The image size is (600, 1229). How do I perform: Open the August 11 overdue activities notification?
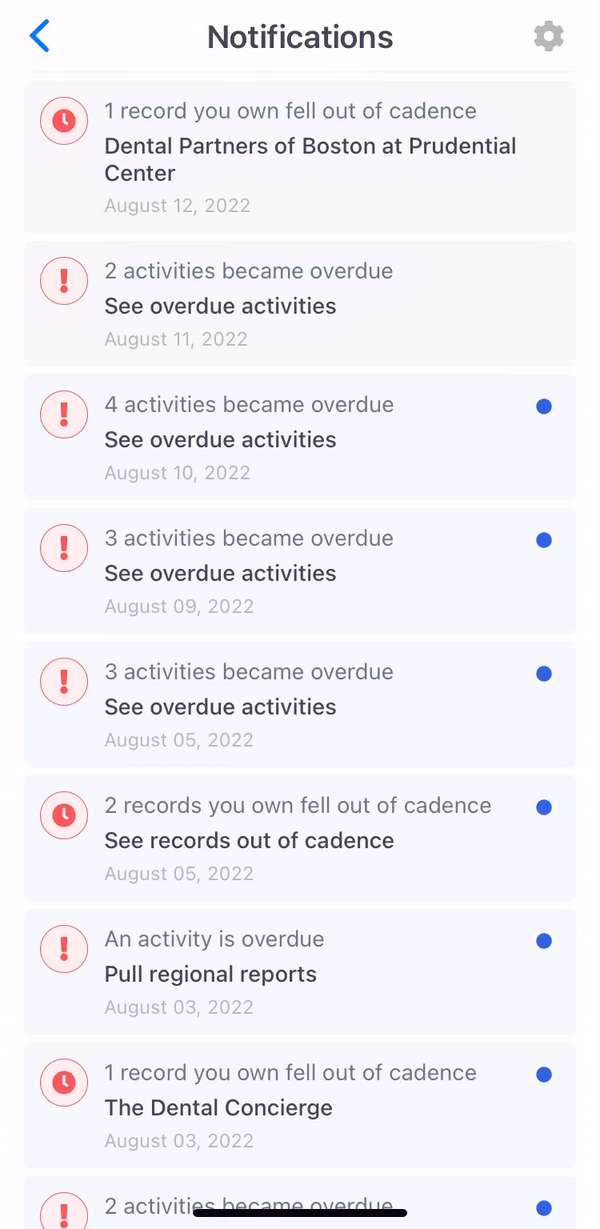click(x=300, y=304)
